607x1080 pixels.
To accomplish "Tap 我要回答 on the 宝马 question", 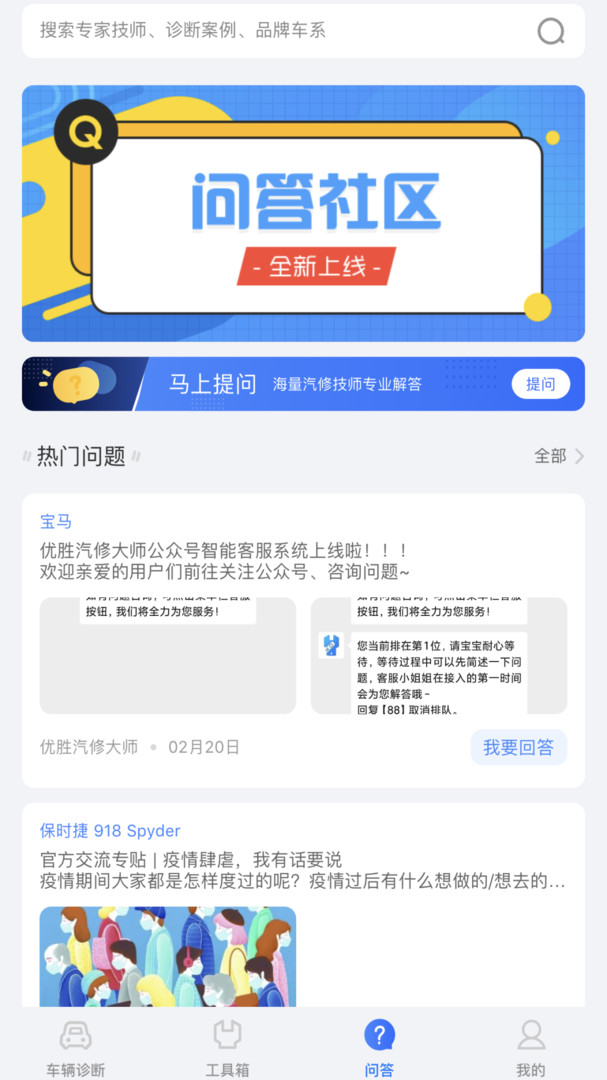I will pos(518,747).
